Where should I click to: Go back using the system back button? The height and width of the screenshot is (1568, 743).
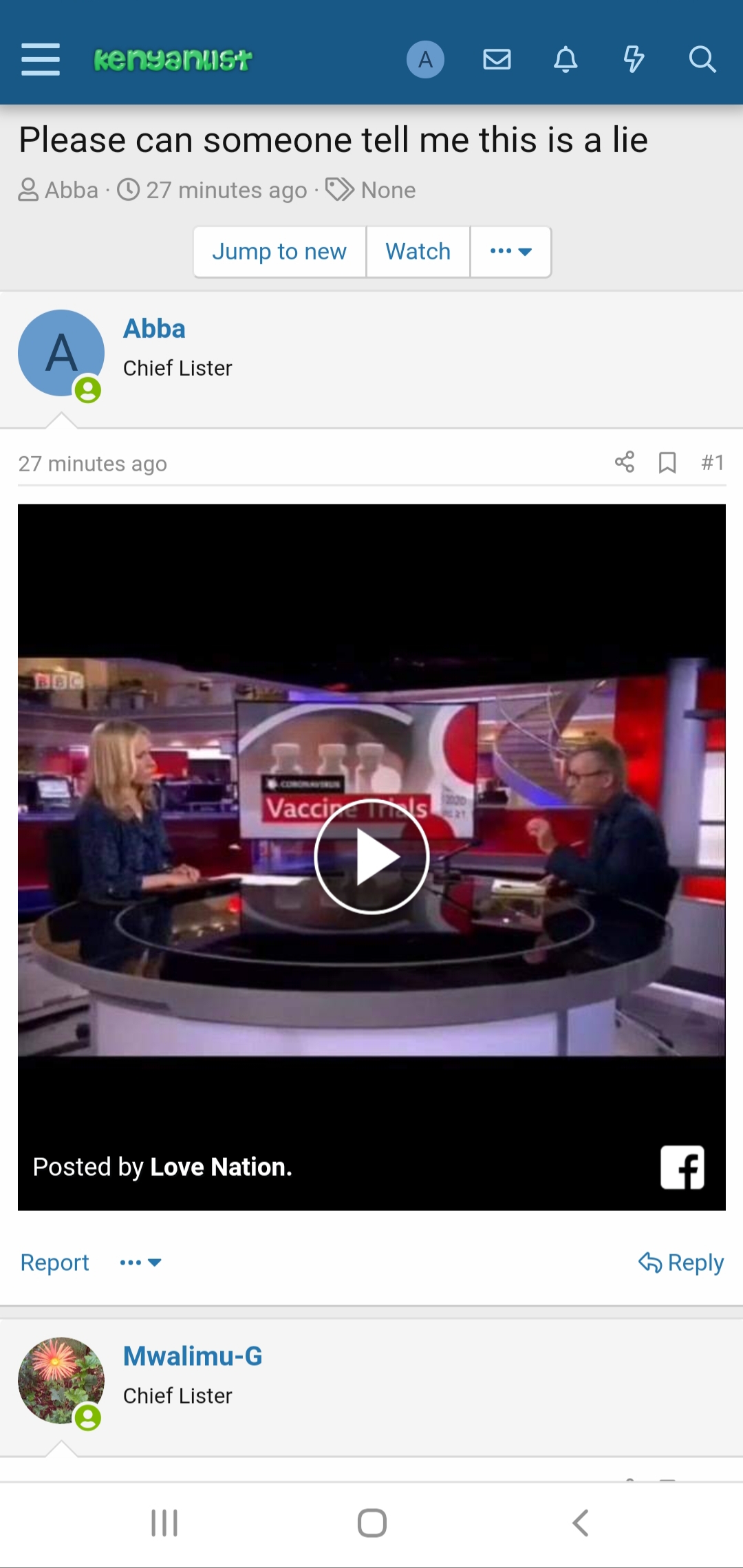[x=580, y=1523]
